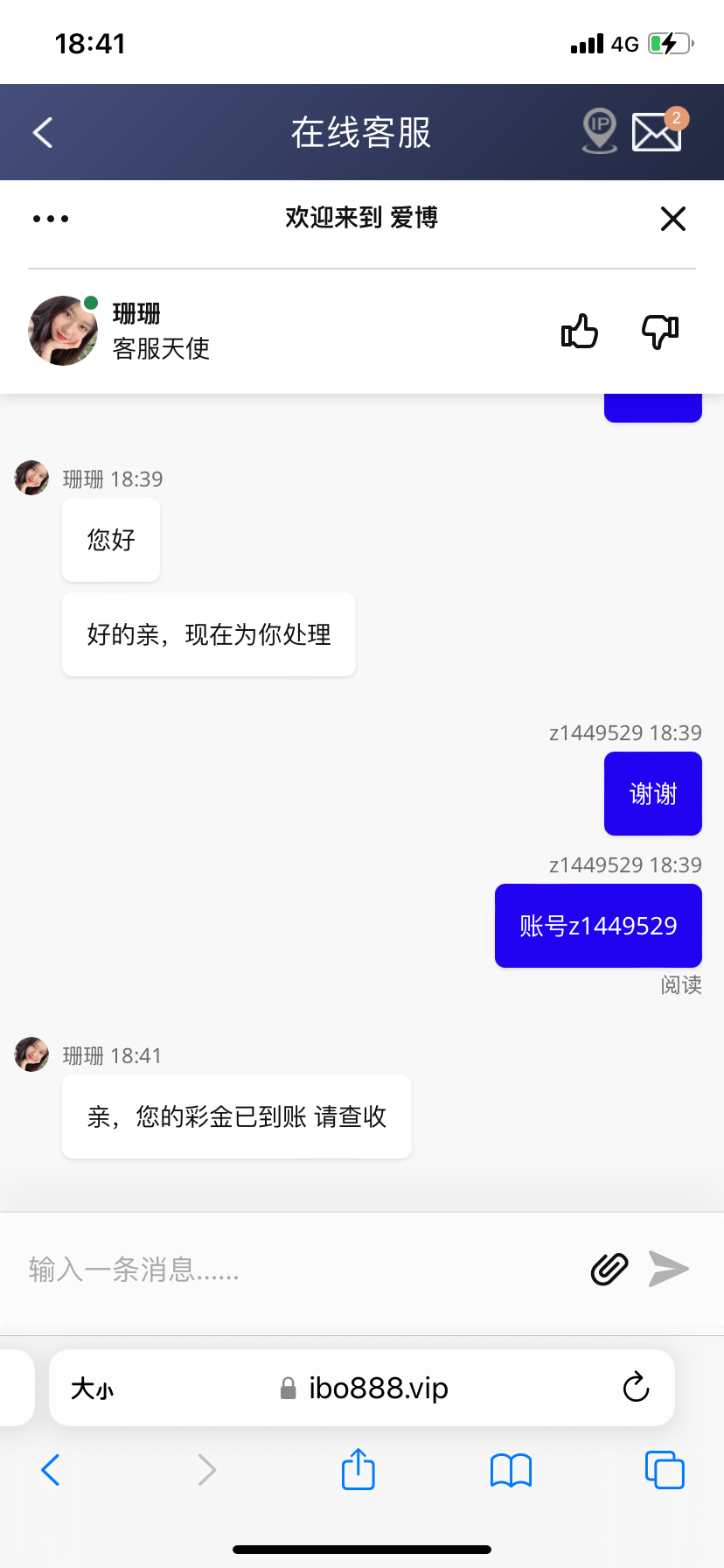Show all open Safari tabs
The image size is (724, 1568).
click(x=665, y=1470)
